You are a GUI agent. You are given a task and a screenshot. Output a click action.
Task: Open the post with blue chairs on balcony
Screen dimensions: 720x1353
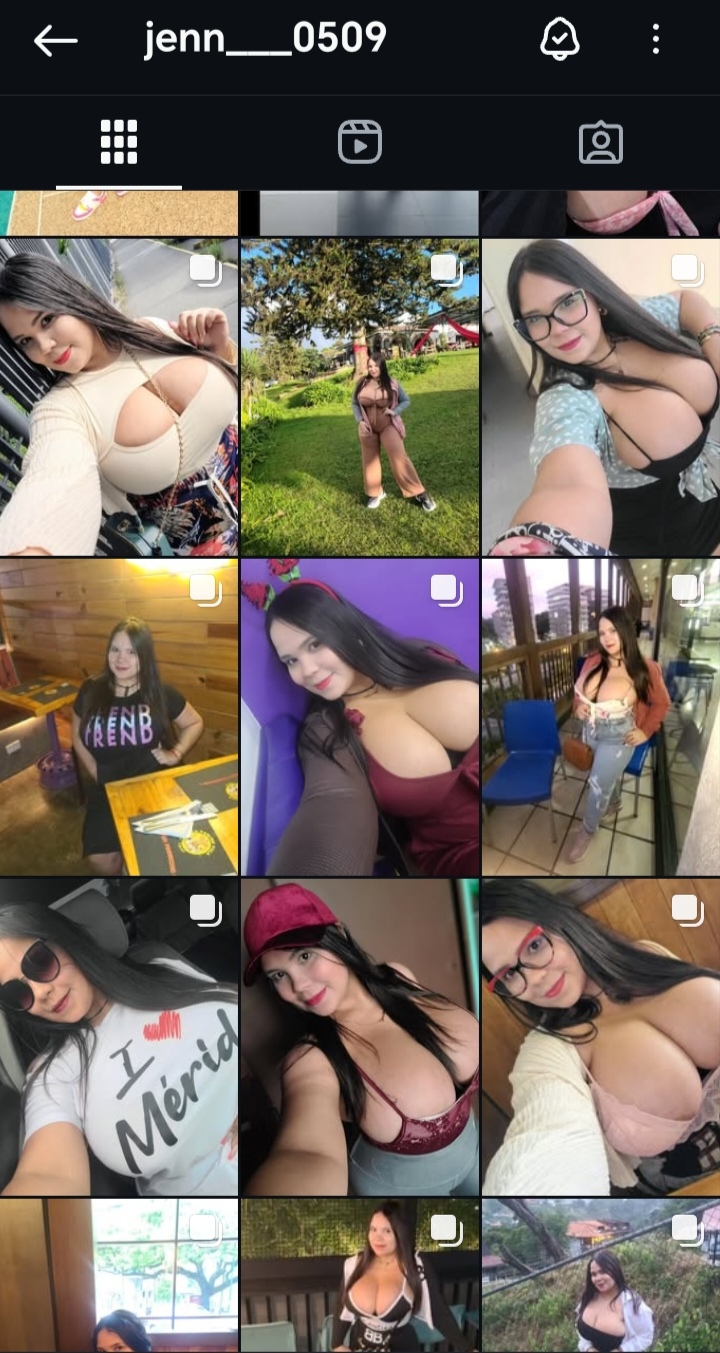pos(601,717)
